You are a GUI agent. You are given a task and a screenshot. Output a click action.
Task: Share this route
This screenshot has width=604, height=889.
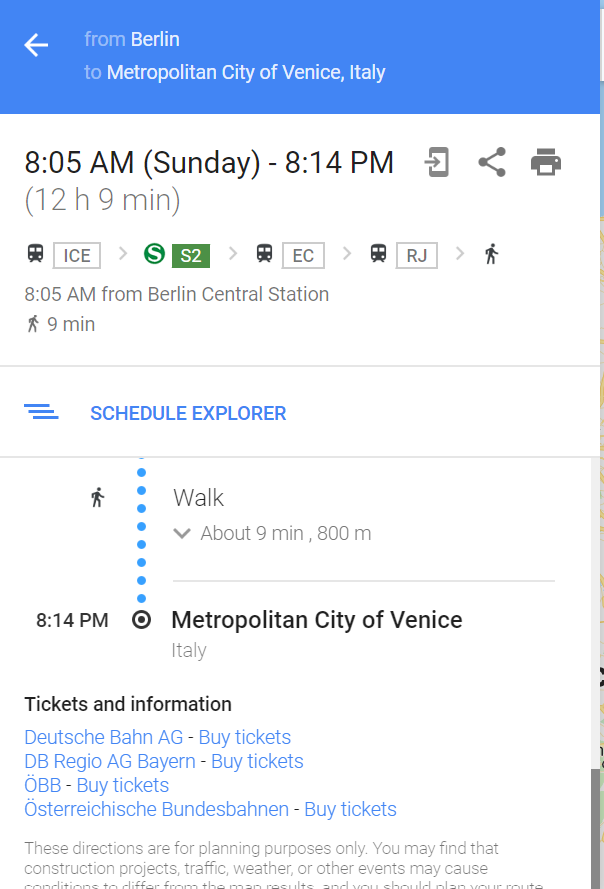coord(491,162)
